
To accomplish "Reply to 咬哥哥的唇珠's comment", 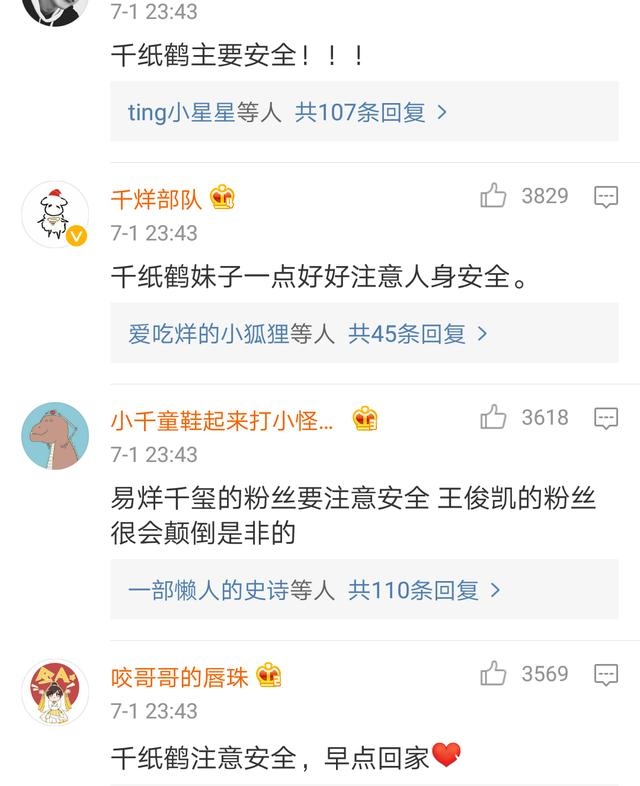I will [606, 675].
